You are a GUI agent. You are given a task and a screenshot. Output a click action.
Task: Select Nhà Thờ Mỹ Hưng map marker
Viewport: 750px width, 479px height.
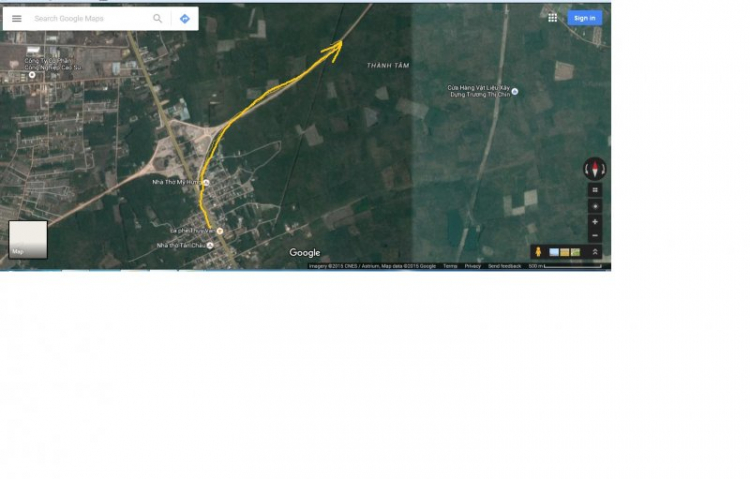[206, 183]
